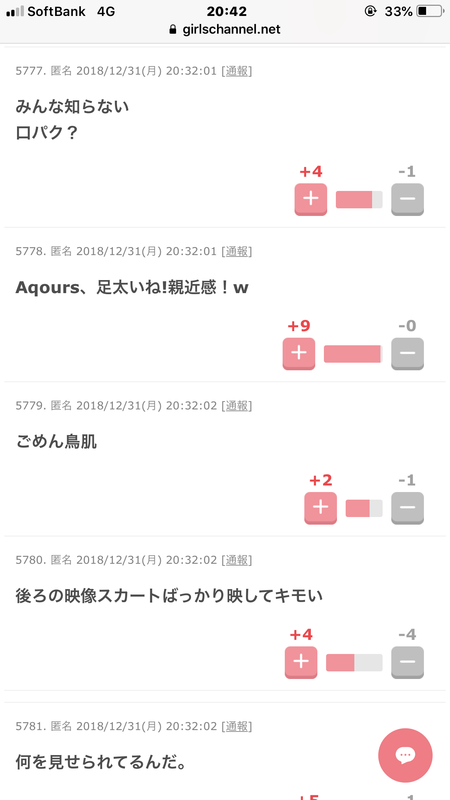Upvote the Aqours comment 5778
450x800 pixels.
pyautogui.click(x=298, y=354)
